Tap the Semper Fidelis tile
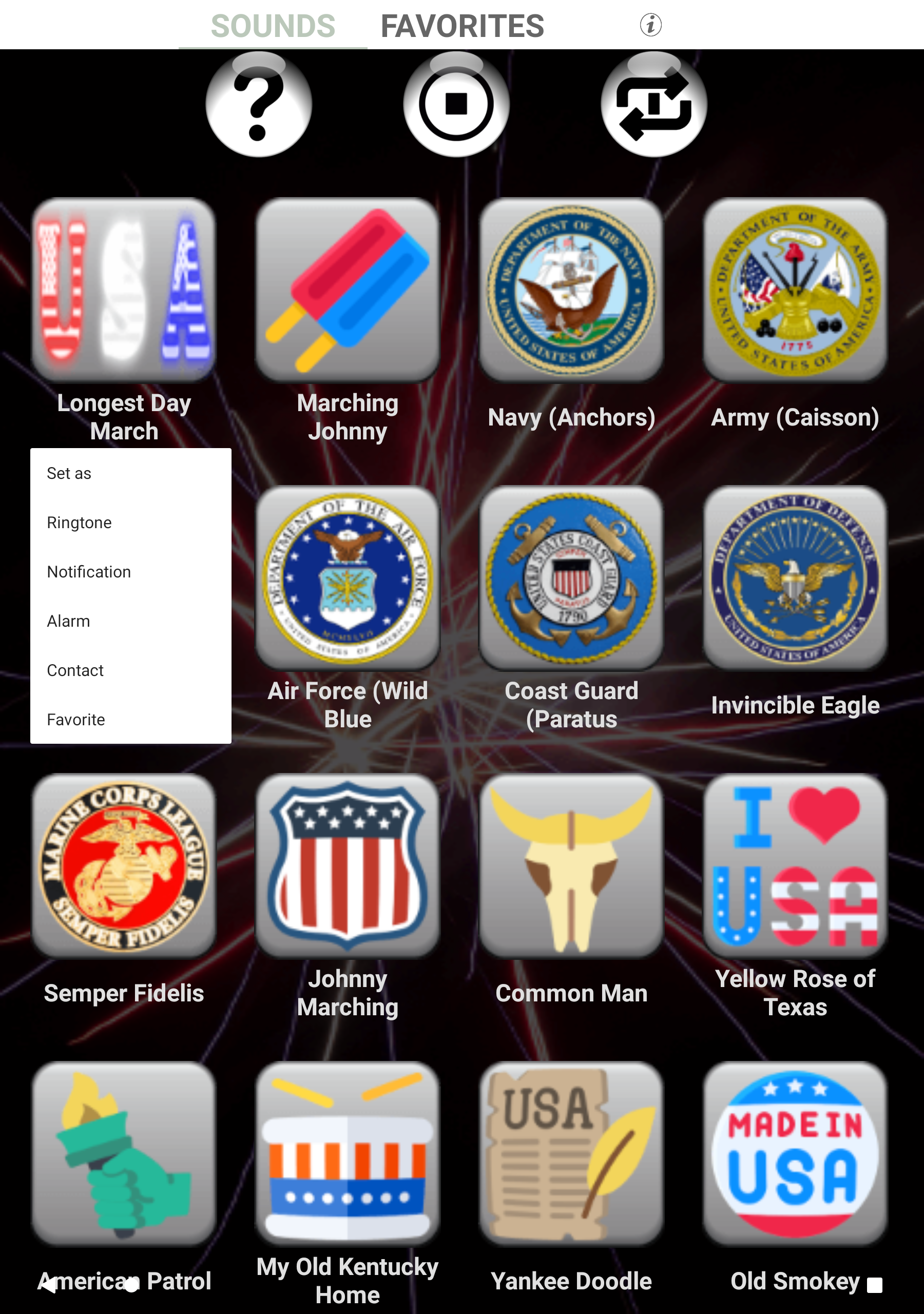The height and width of the screenshot is (1314, 924). [124, 866]
